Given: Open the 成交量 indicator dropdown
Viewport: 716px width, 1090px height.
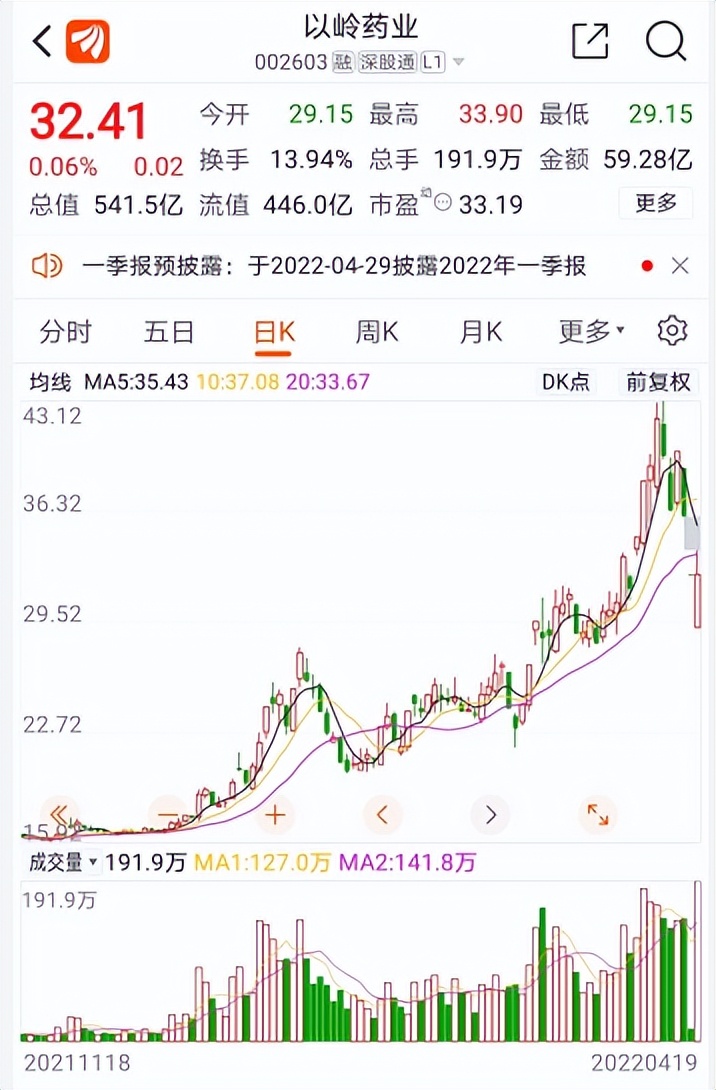Looking at the screenshot, I should 60,862.
